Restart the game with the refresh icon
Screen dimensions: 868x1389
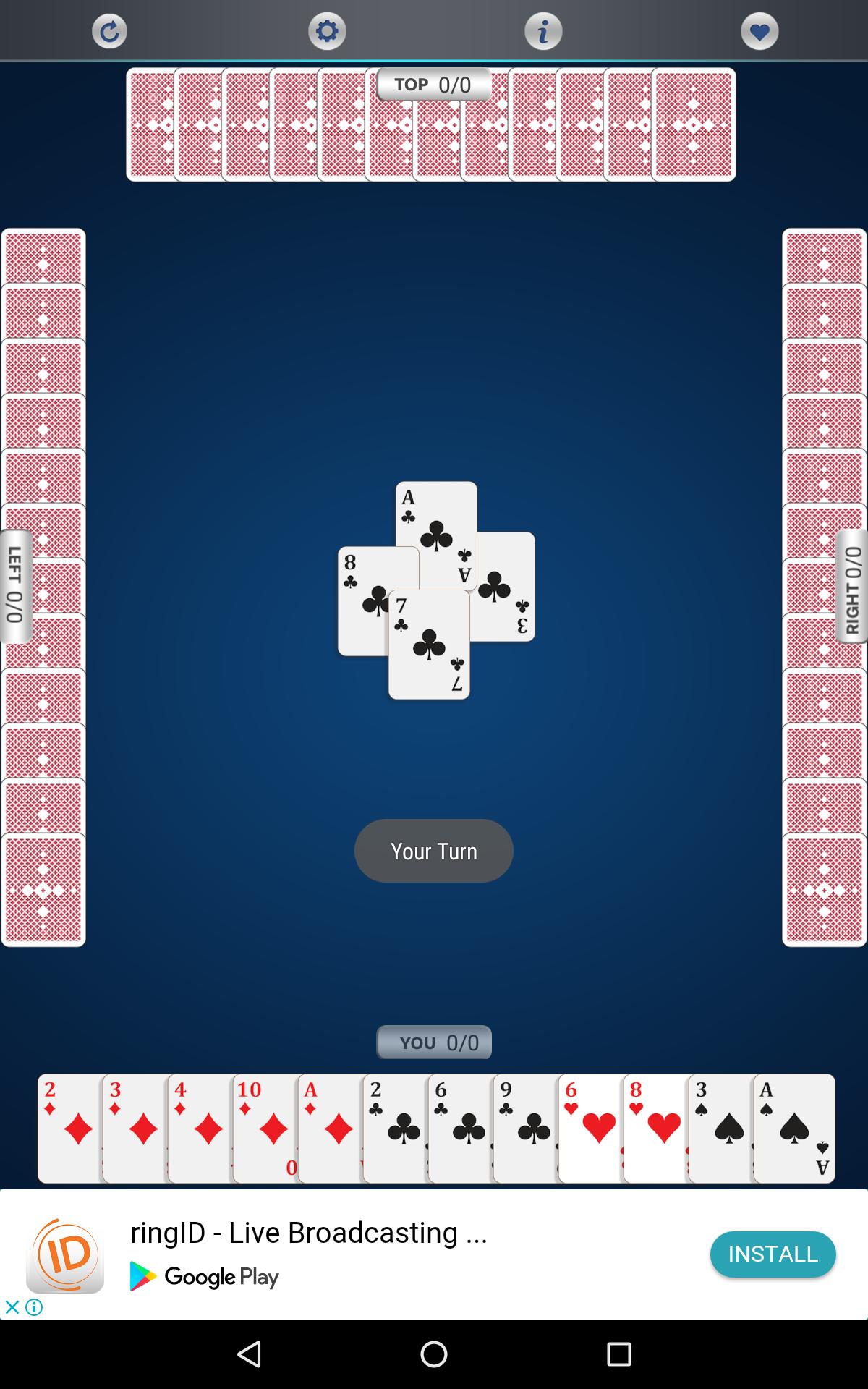click(109, 31)
